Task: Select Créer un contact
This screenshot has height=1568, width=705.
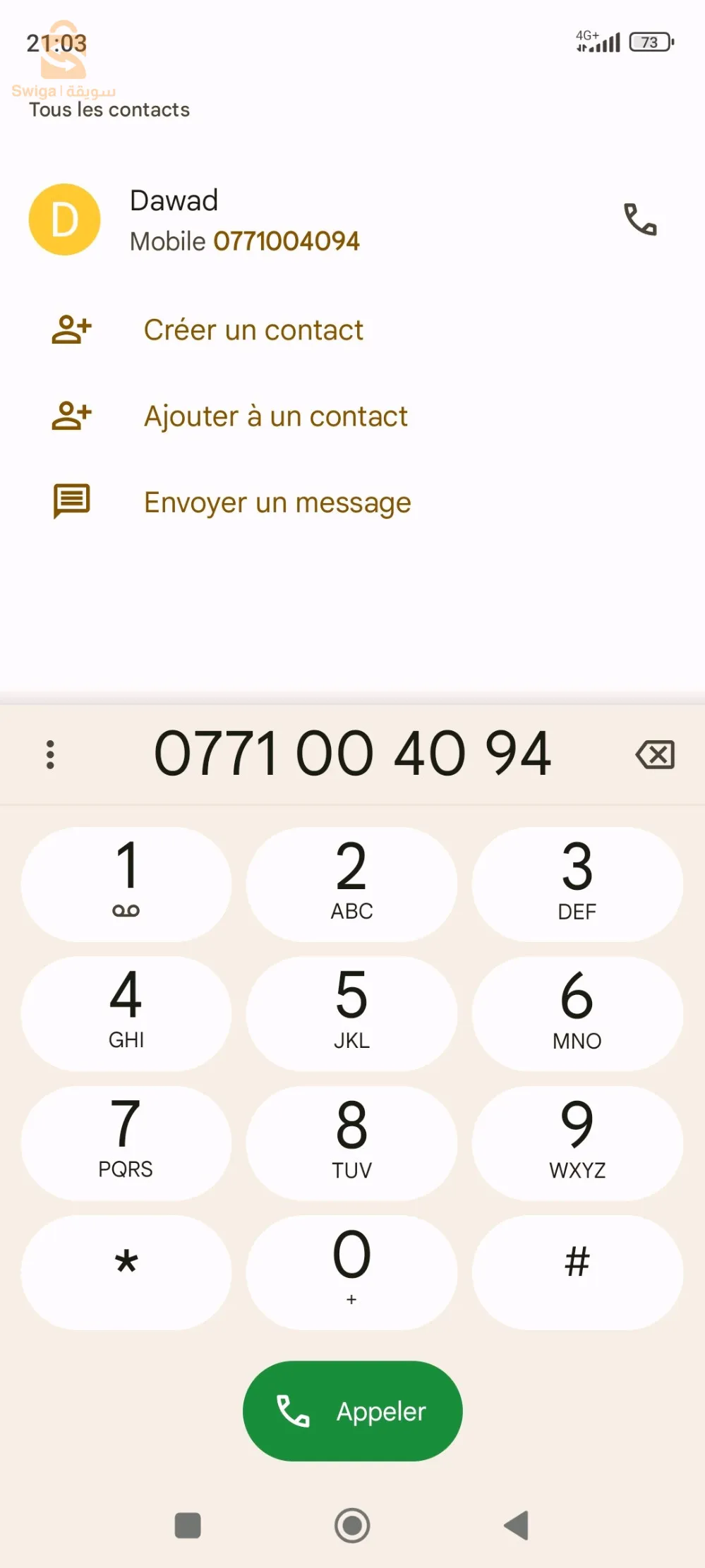Action: click(x=253, y=330)
